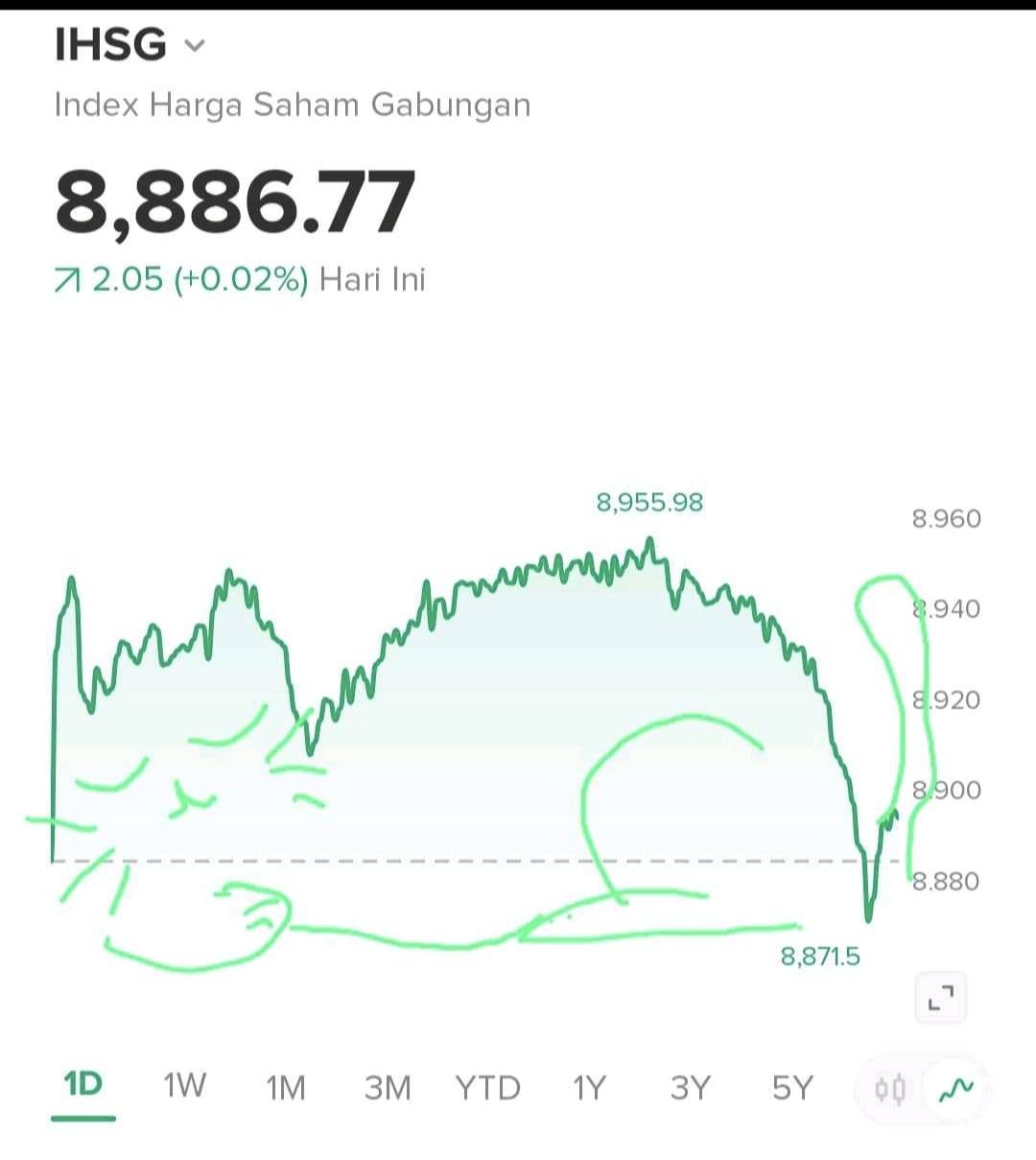Switch to the 1W time range
The height and width of the screenshot is (1160, 1036).
click(x=184, y=1086)
